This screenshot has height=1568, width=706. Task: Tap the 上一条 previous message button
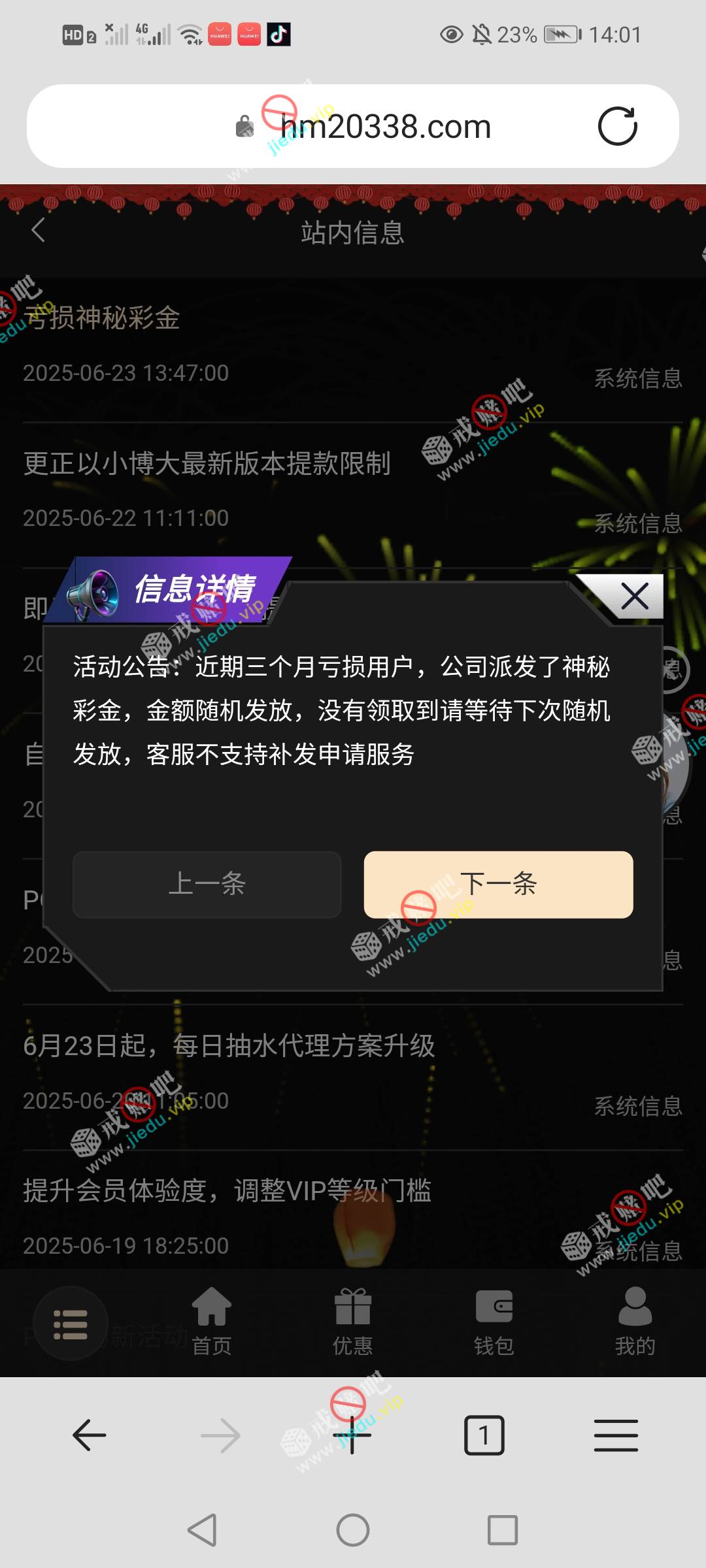pos(207,884)
